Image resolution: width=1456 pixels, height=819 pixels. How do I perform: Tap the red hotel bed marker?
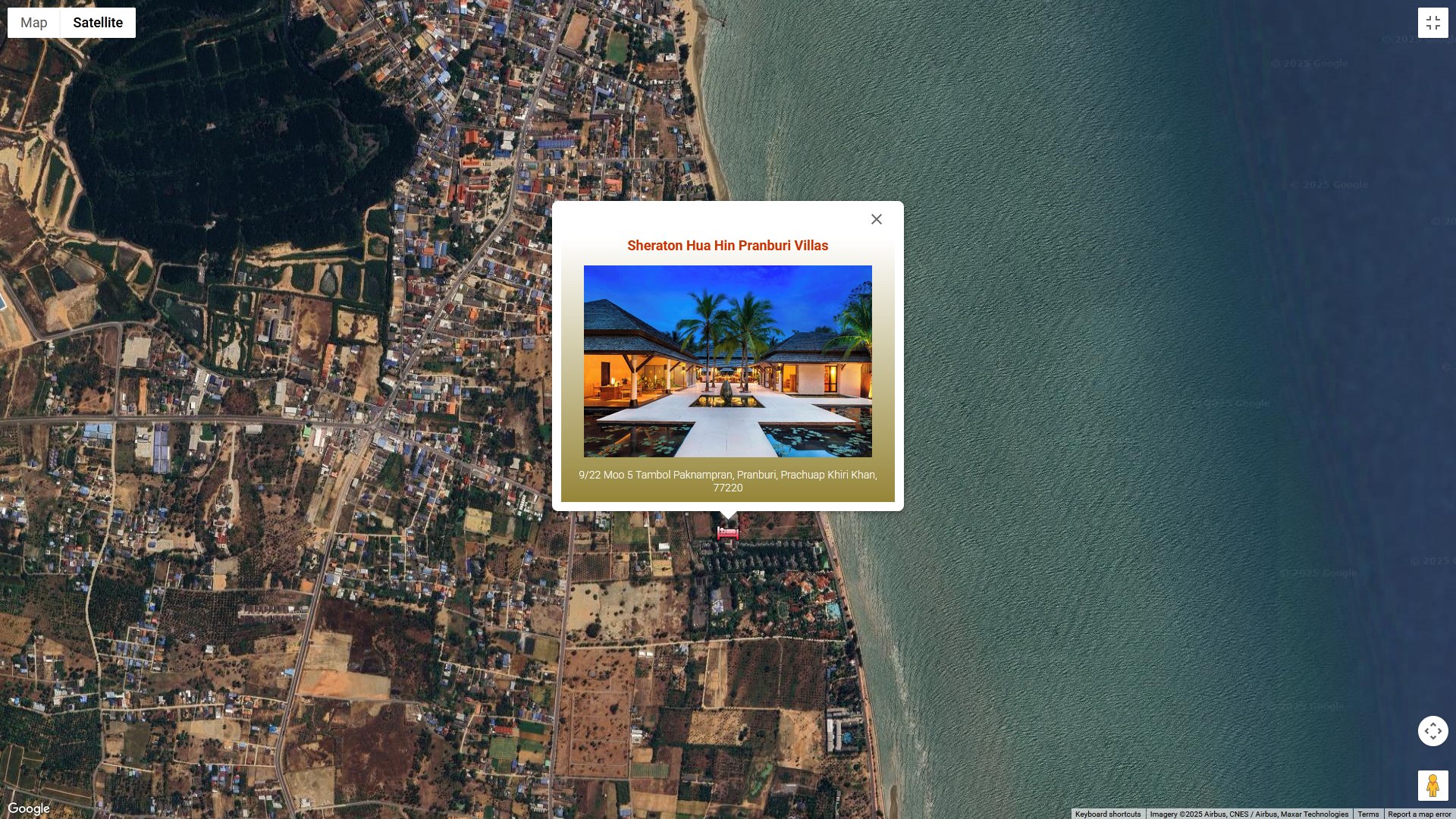728,534
